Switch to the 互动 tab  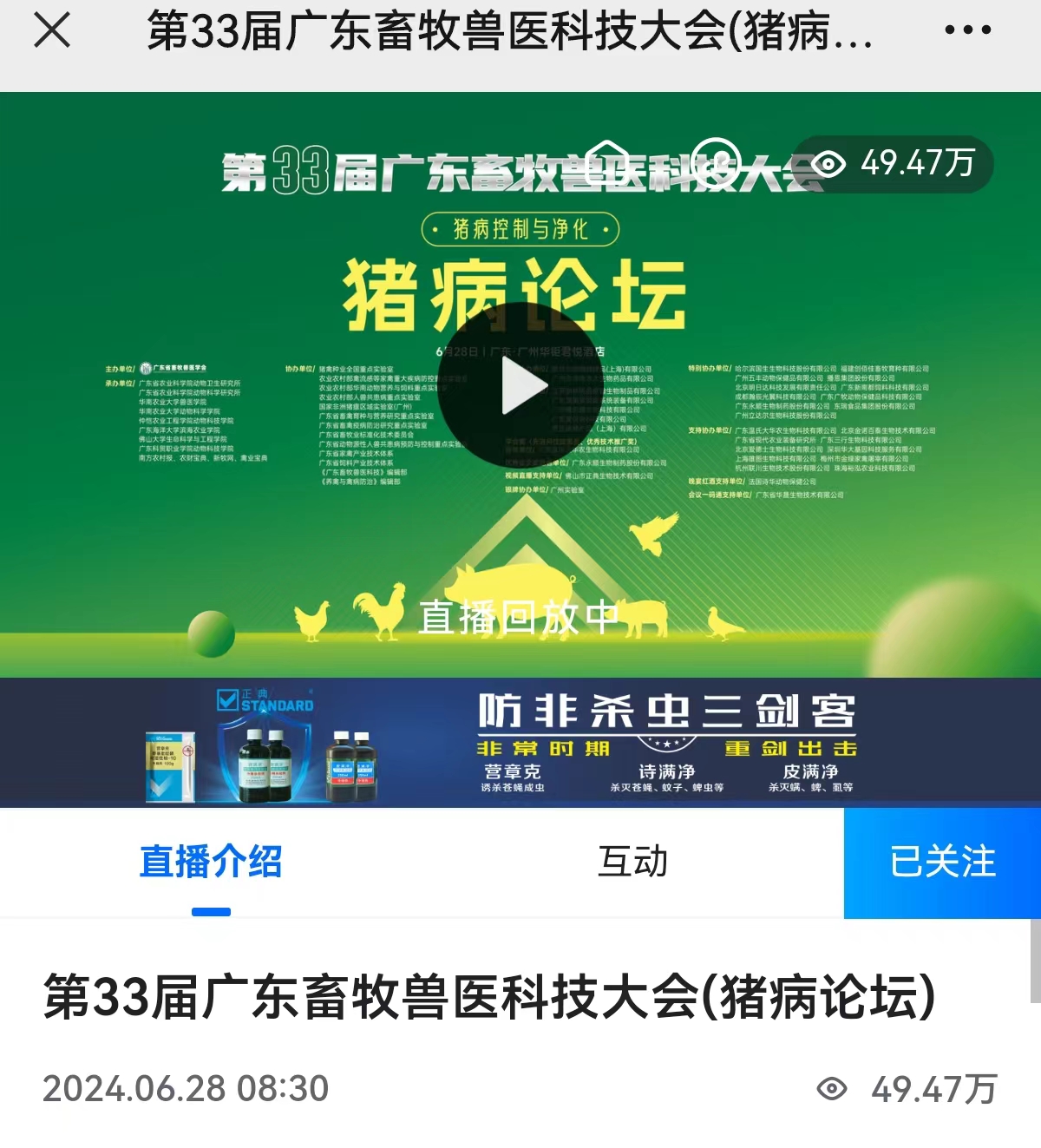[632, 863]
